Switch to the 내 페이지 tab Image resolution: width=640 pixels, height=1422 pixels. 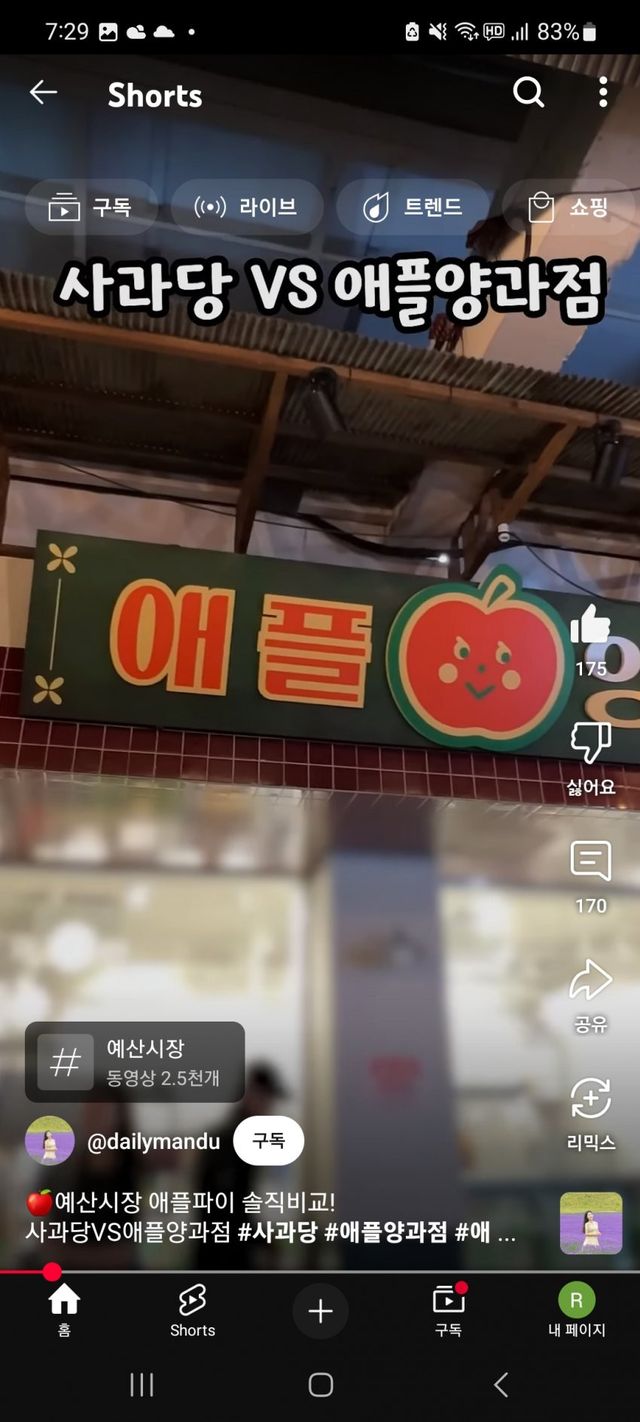[576, 1311]
